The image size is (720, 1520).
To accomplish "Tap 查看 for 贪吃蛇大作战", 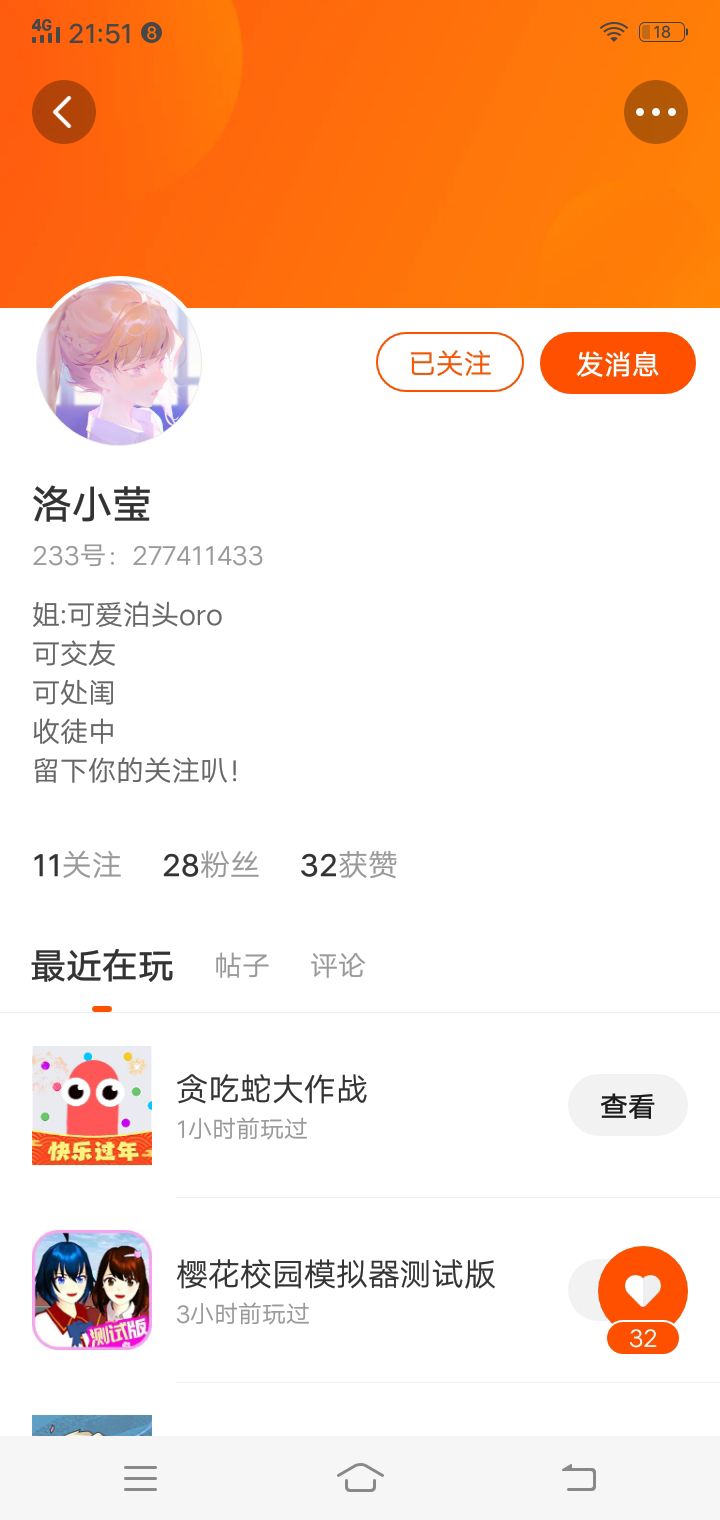I will coord(628,1105).
